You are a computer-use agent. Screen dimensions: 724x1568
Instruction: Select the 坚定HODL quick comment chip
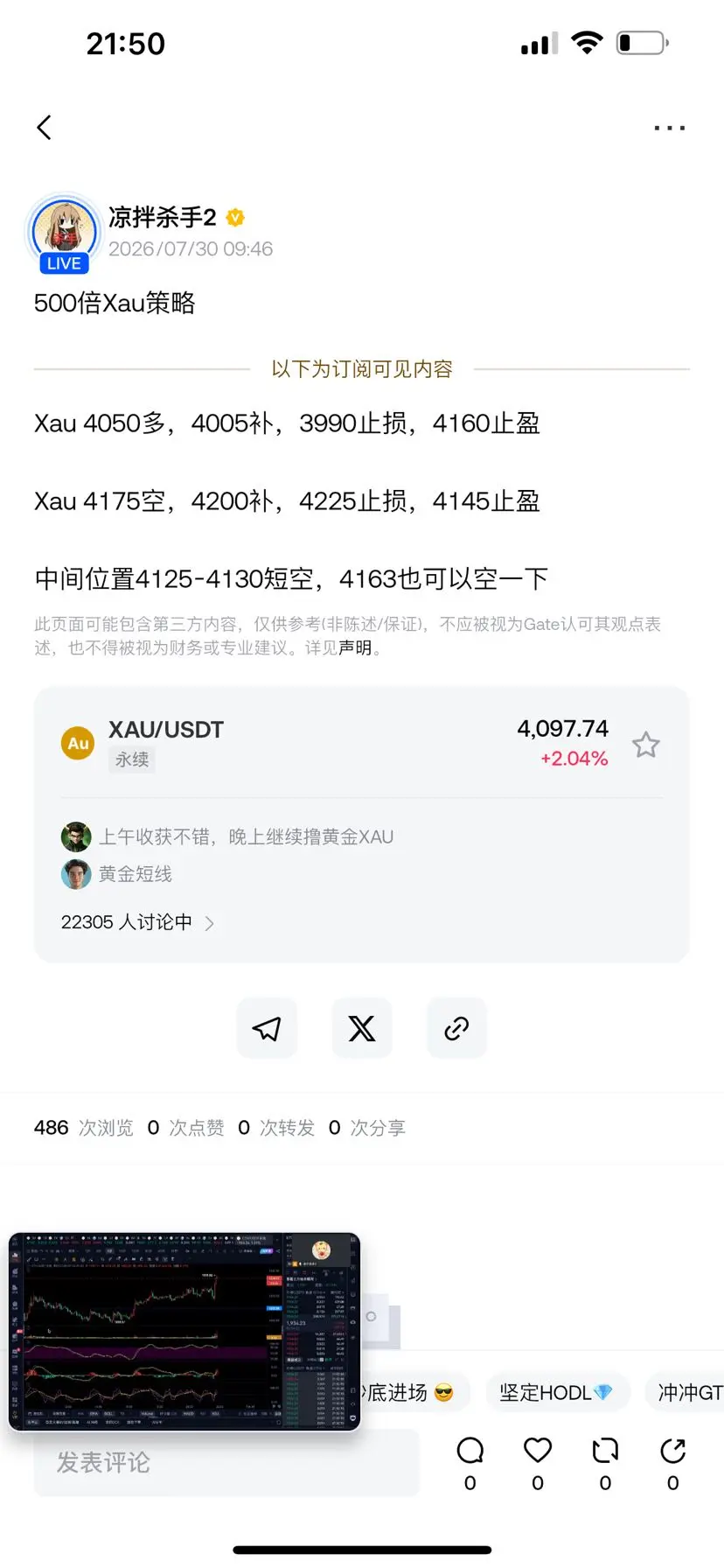556,1392
